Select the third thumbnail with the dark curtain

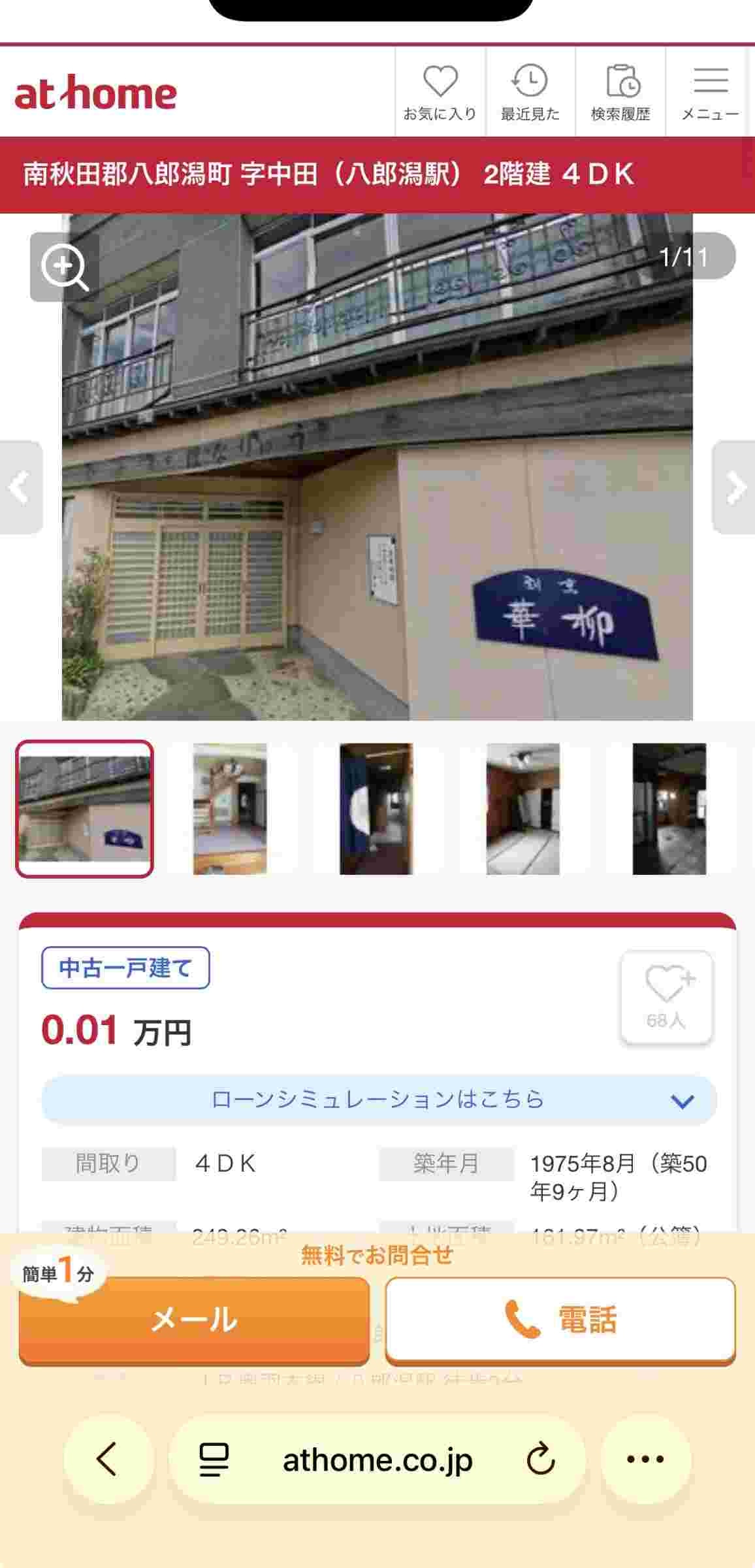[x=376, y=808]
